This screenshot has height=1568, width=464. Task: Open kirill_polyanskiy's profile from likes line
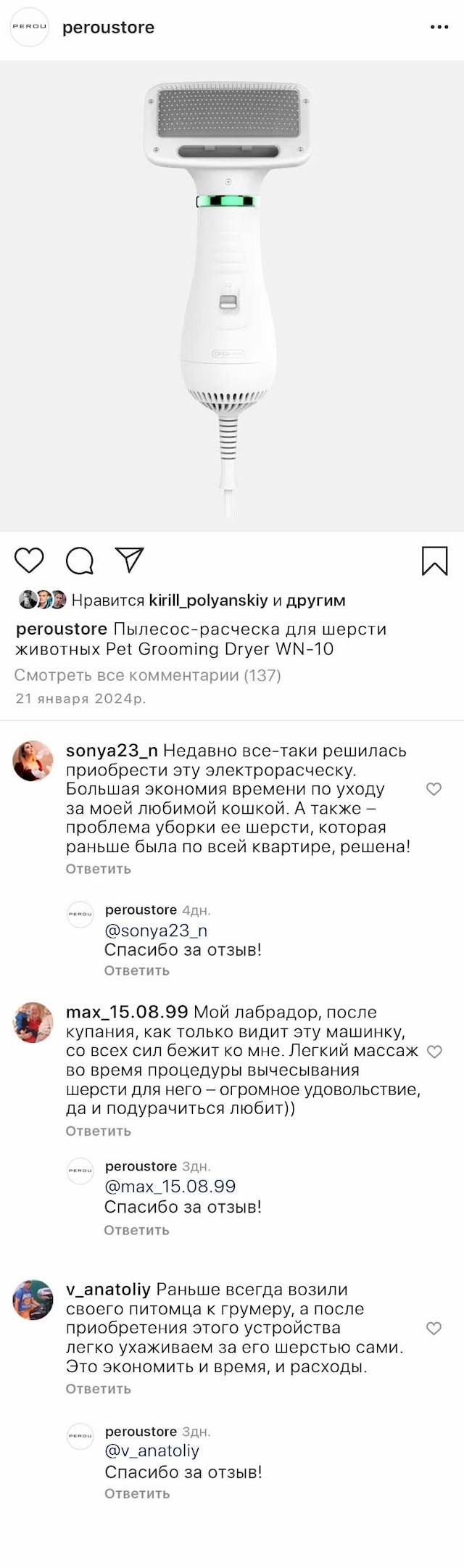208,601
